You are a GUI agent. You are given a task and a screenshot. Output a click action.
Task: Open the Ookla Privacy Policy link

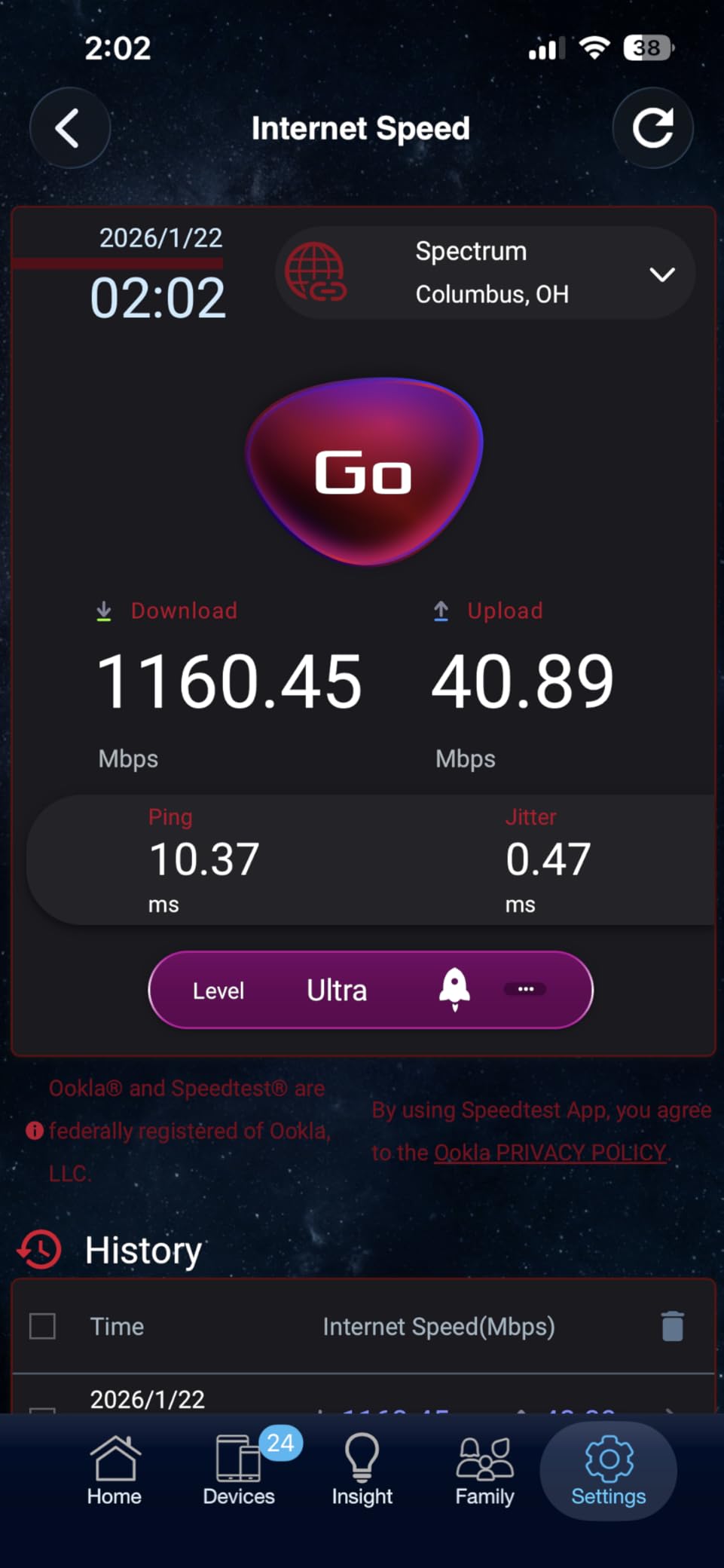tap(550, 1152)
